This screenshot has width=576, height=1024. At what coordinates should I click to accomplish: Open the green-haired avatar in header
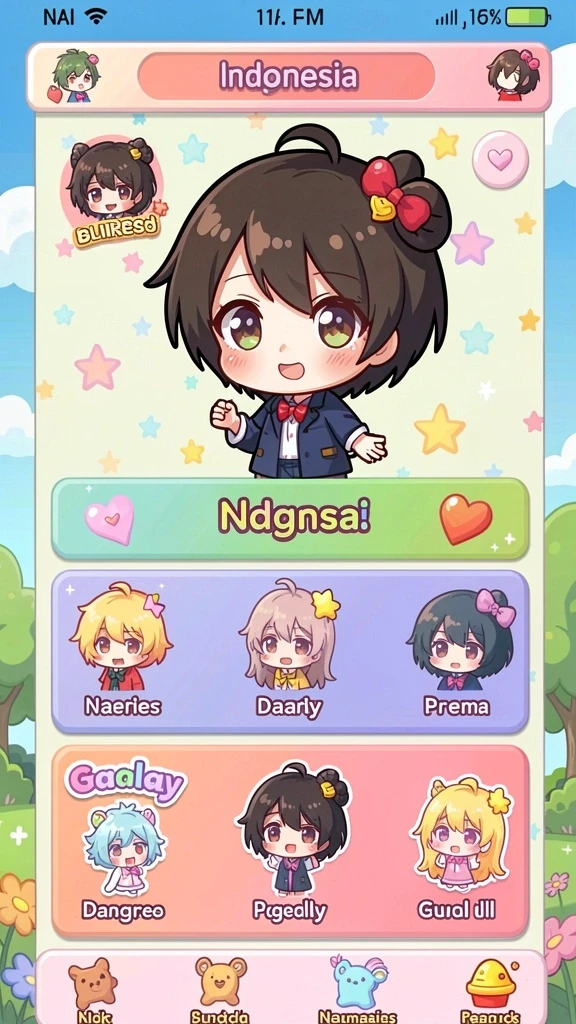[75, 76]
